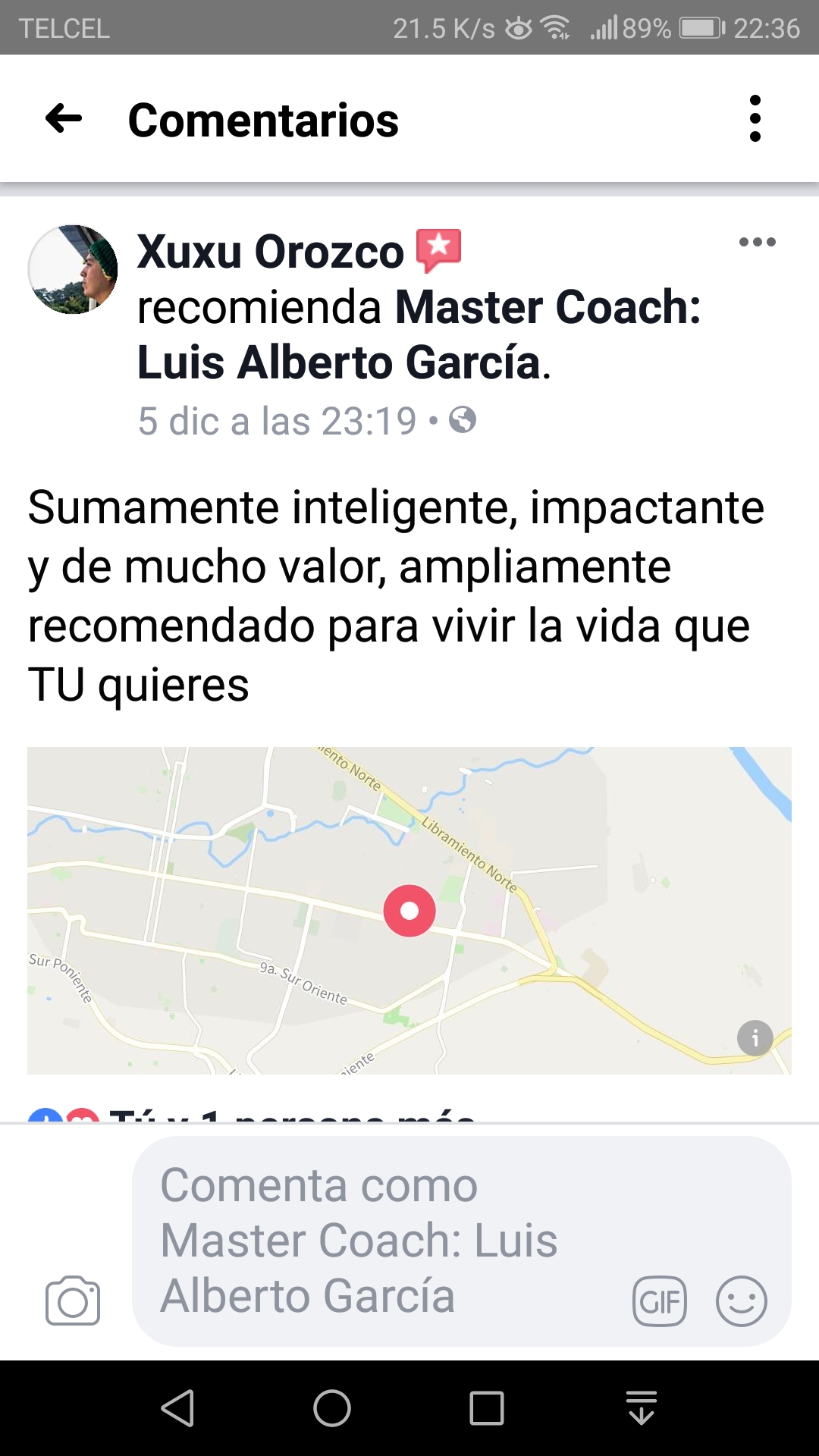Viewport: 819px width, 1456px height.
Task: Open Xuxu Orozco's profile picture
Action: click(x=73, y=270)
